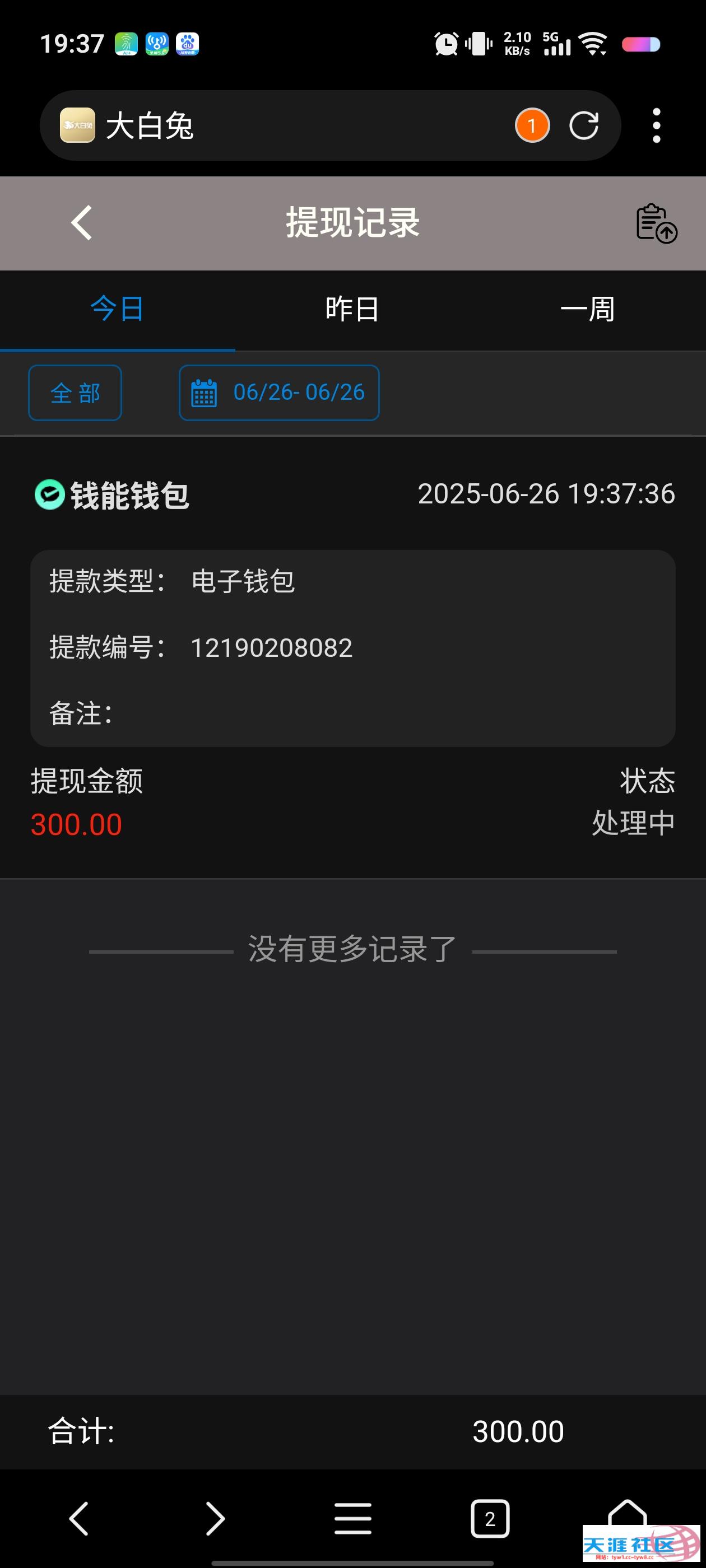The image size is (706, 1568).
Task: Open the browser's bottom hamburger menu
Action: click(x=352, y=1518)
